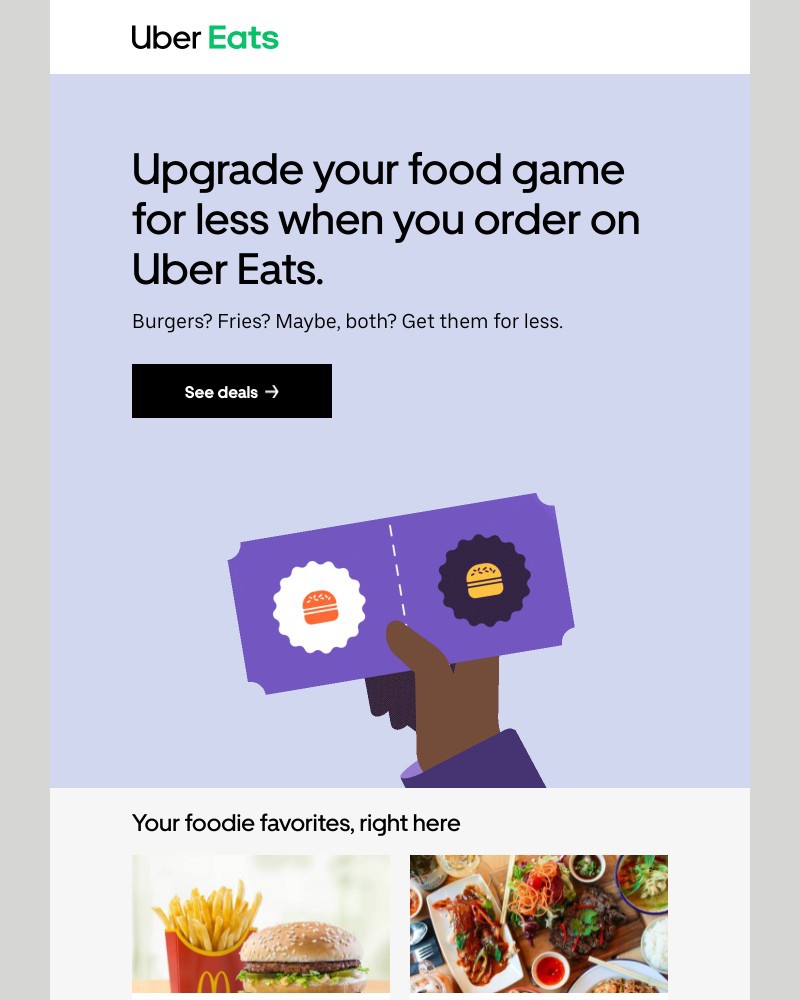Click the 'Your foodie favorites, right here' heading
Viewport: 800px width, 1000px height.
296,823
